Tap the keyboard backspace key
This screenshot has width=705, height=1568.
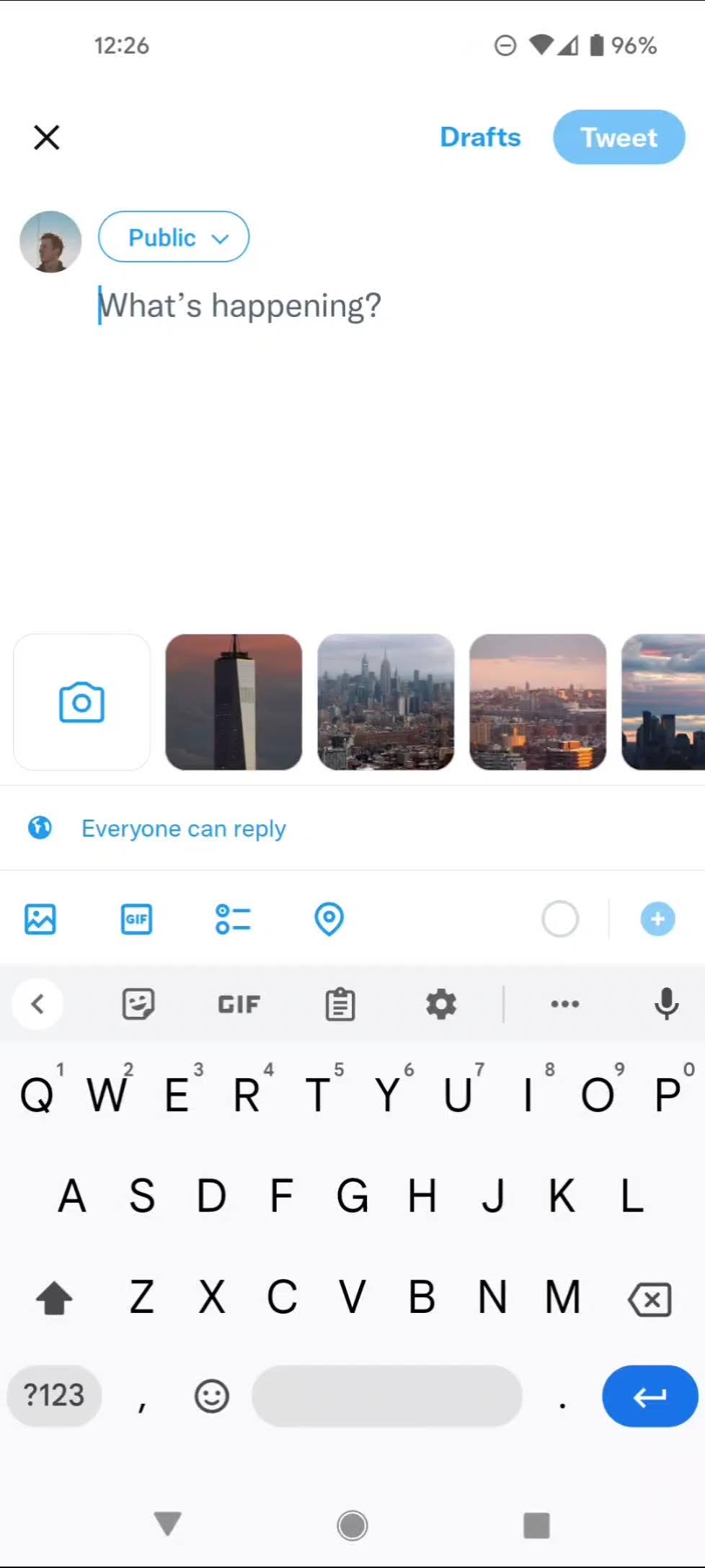pos(650,1299)
